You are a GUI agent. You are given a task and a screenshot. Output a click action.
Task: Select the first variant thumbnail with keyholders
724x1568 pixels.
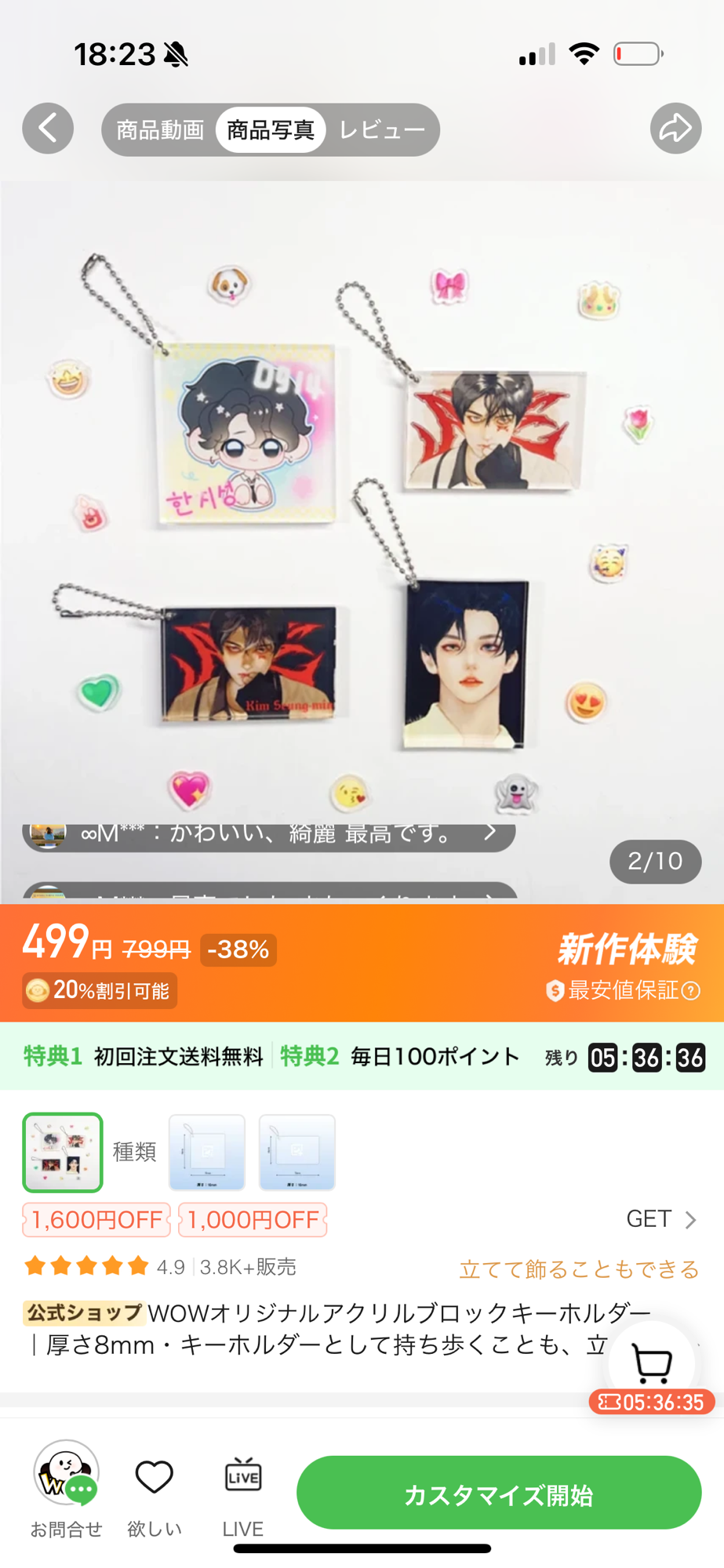63,1152
